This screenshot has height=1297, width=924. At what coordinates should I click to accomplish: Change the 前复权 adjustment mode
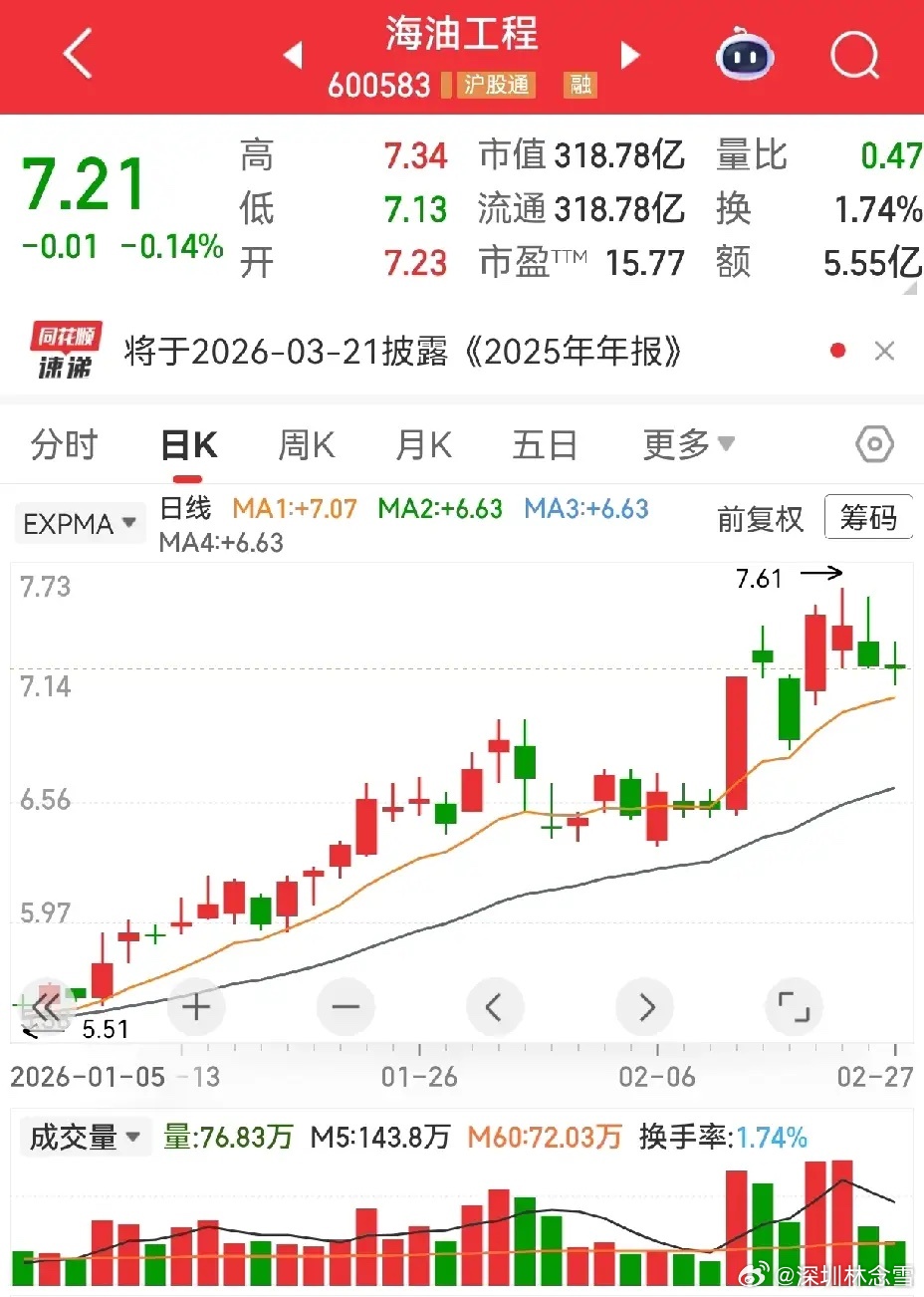coord(760,519)
